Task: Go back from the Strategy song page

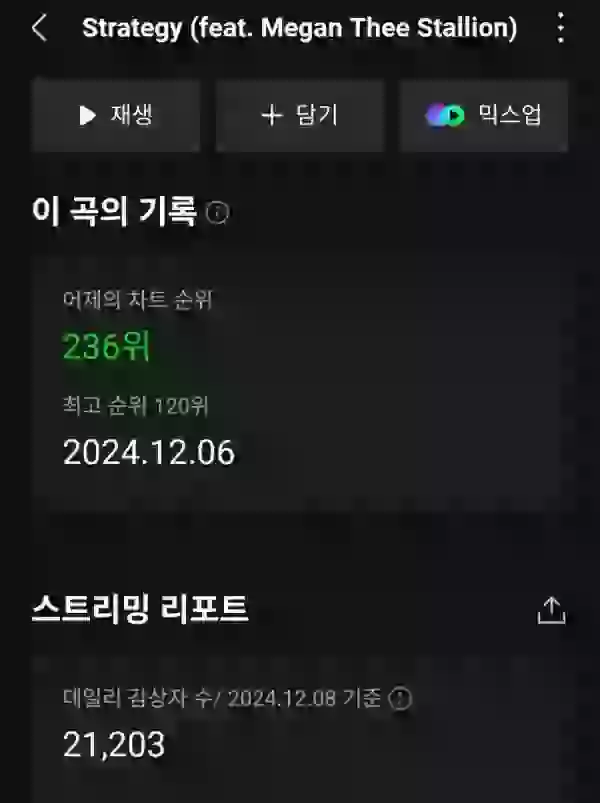Action: click(39, 28)
